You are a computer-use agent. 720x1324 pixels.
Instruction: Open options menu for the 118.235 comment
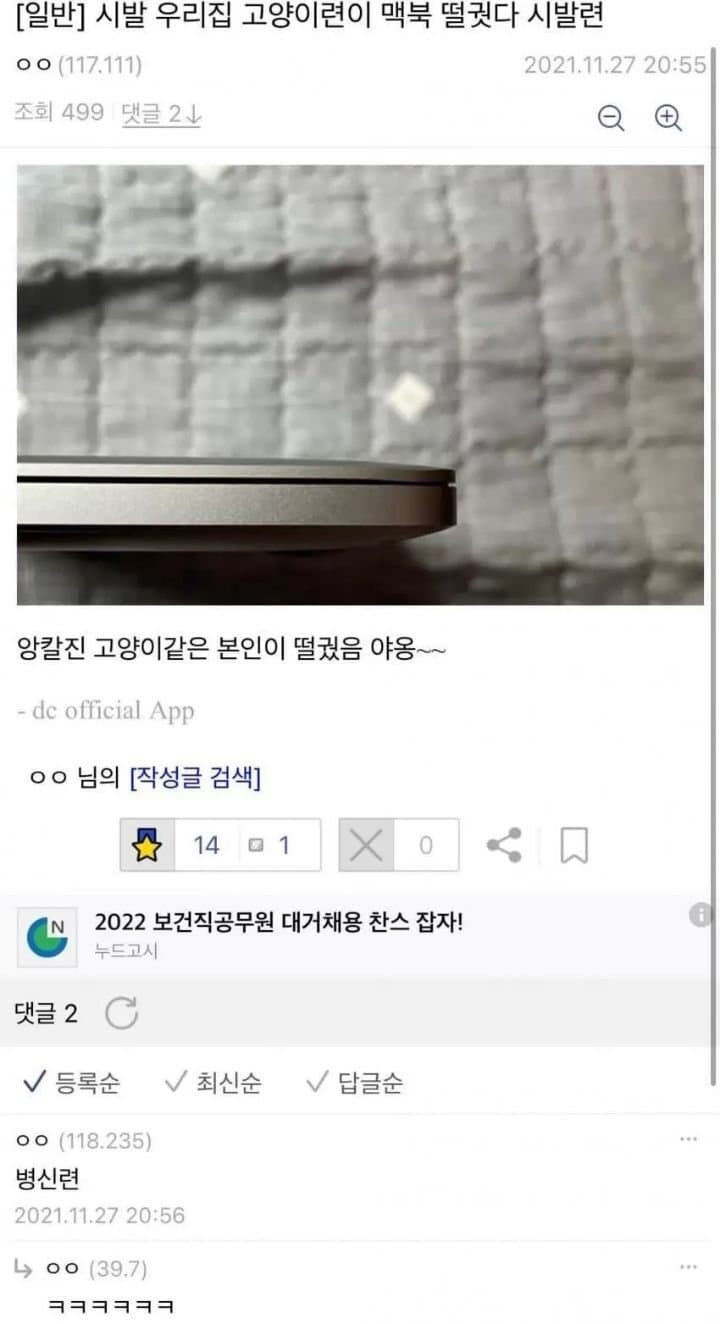coord(688,1139)
